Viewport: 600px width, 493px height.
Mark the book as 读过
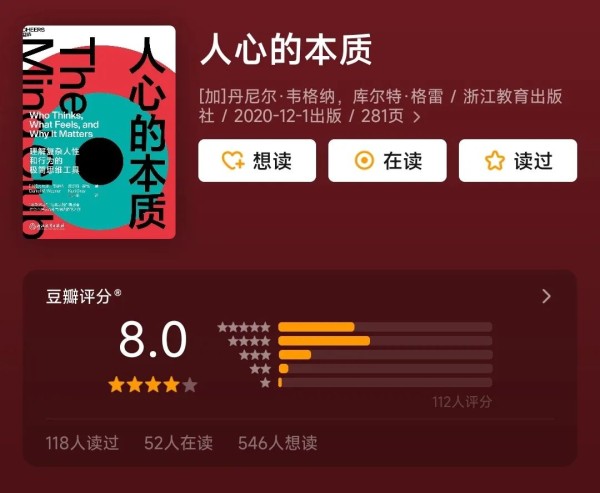tap(518, 161)
